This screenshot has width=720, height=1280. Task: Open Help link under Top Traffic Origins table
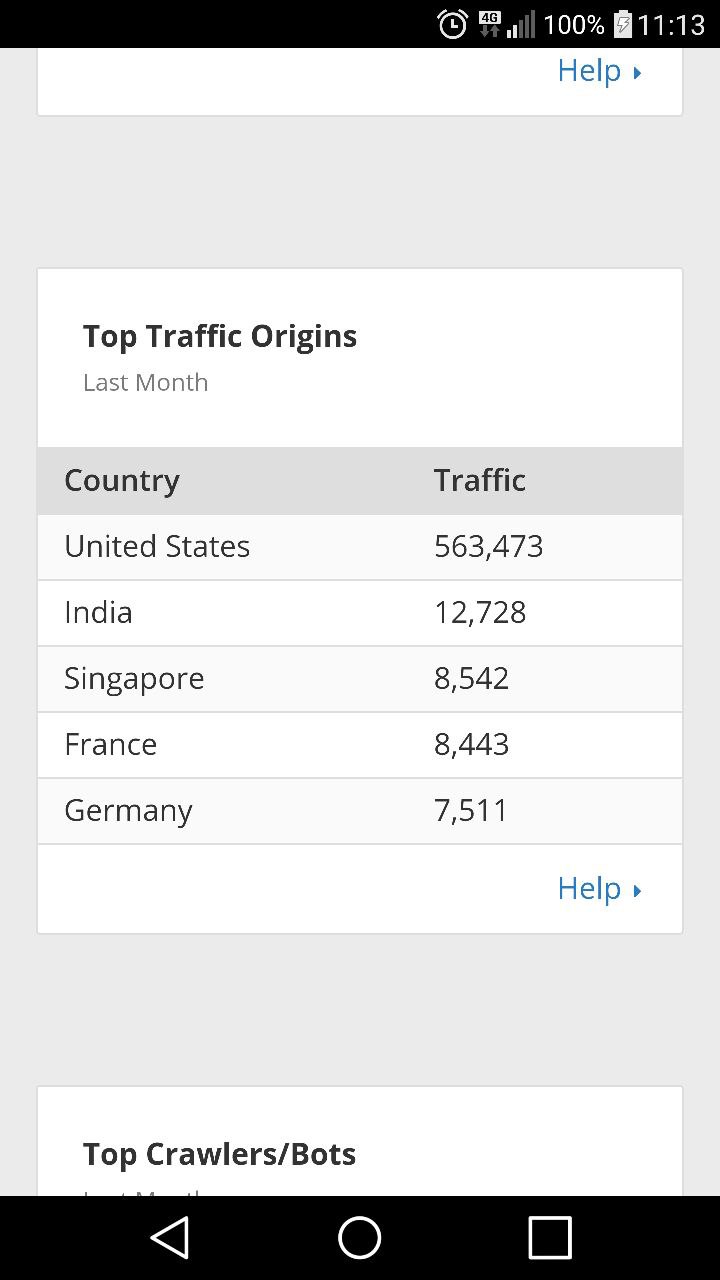pyautogui.click(x=598, y=888)
